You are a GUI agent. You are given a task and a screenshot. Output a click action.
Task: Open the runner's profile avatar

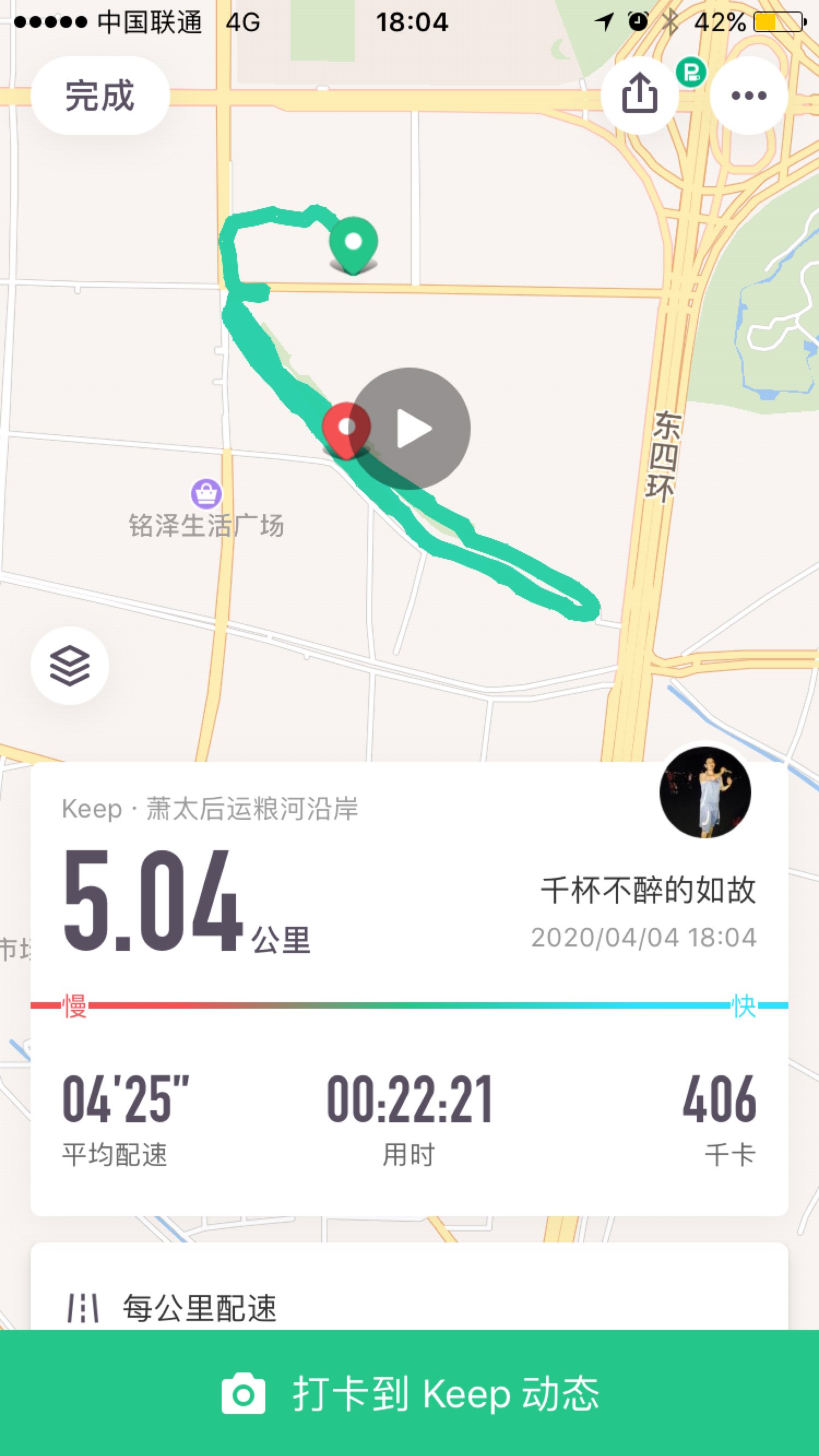tap(705, 792)
